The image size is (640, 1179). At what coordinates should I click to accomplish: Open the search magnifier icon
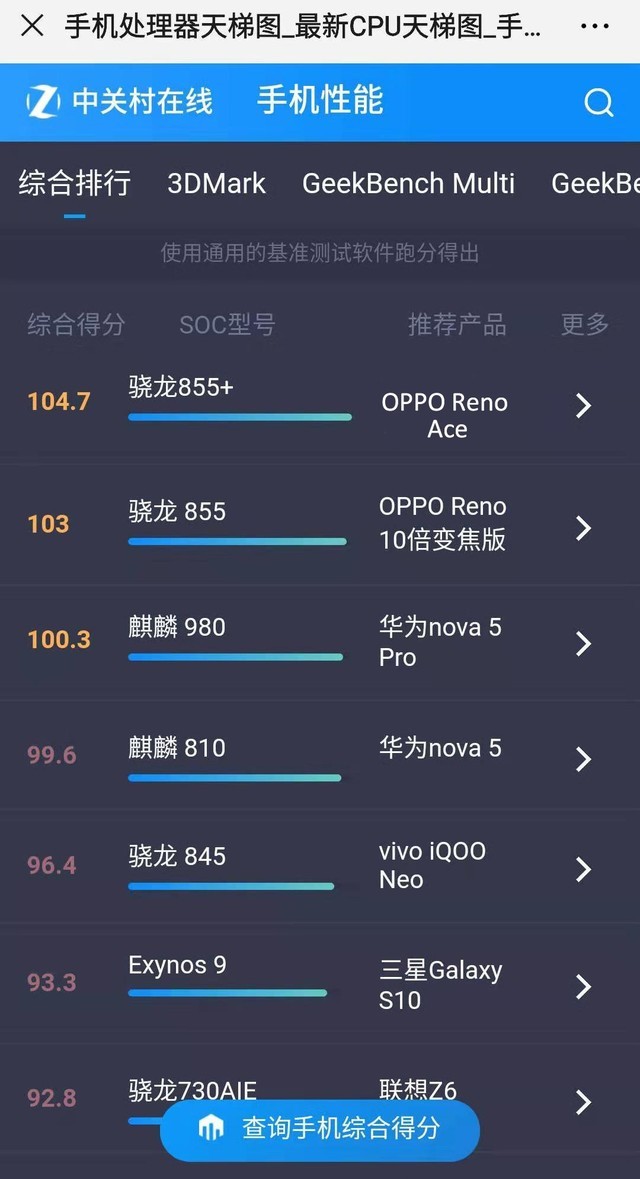[598, 102]
